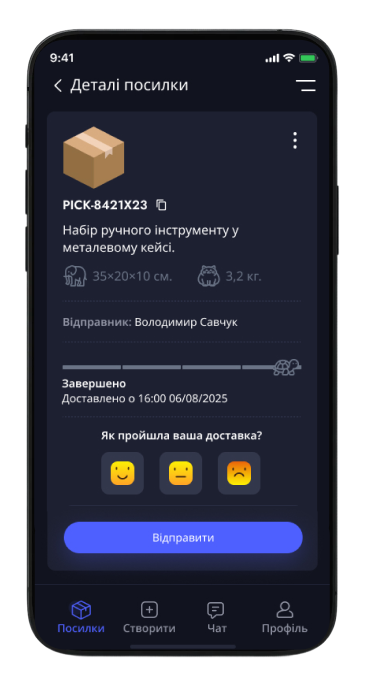365x678 pixels.
Task: Rate delivery with the sad face
Action: click(x=239, y=473)
